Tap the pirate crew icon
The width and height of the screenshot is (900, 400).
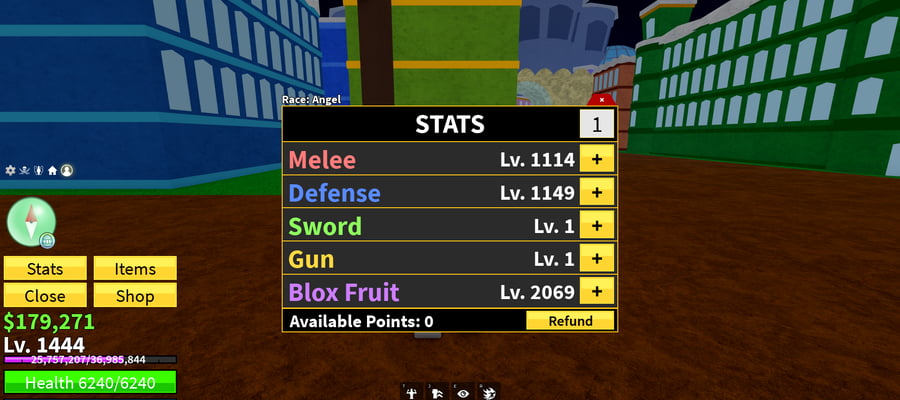(25, 170)
